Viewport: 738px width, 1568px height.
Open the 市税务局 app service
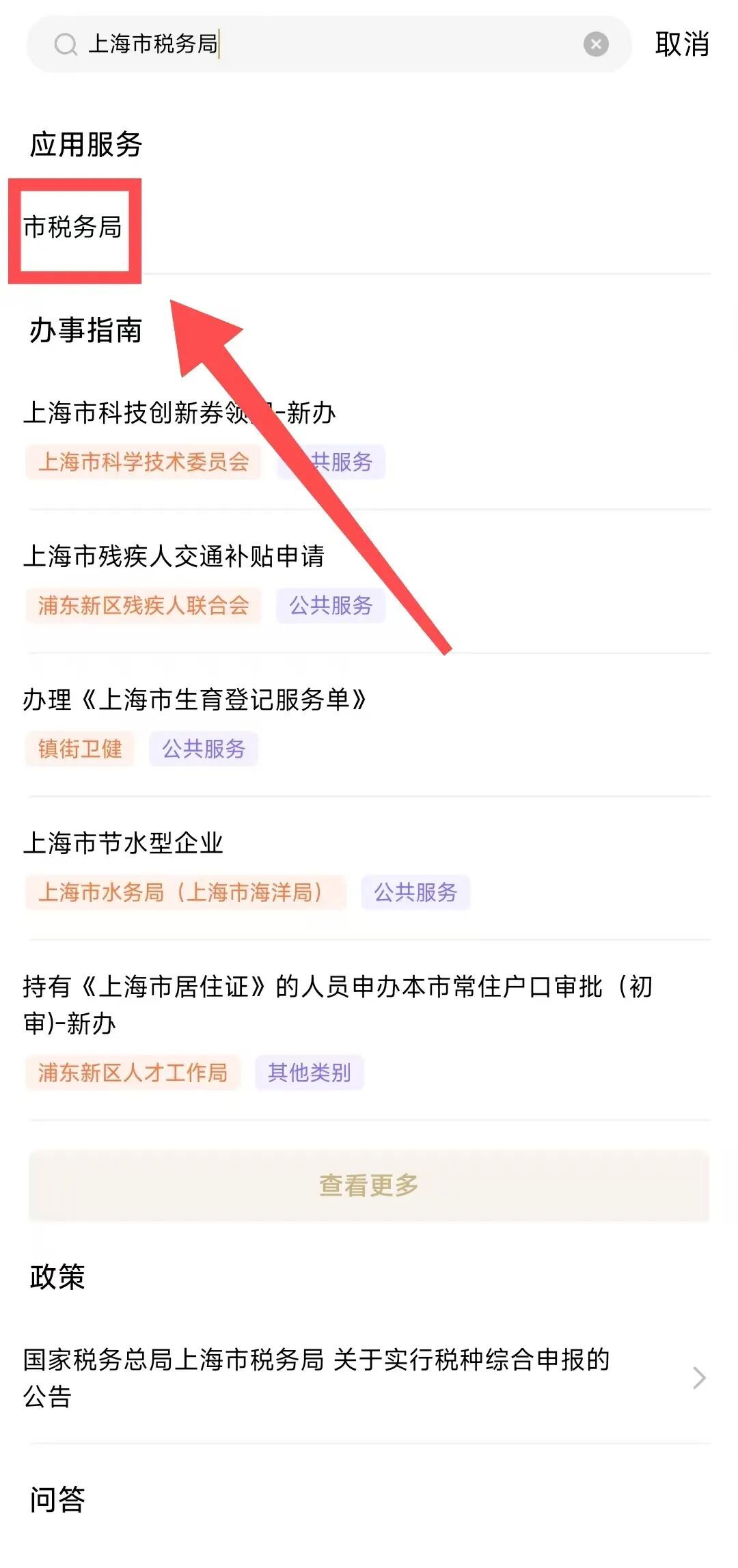coord(73,228)
